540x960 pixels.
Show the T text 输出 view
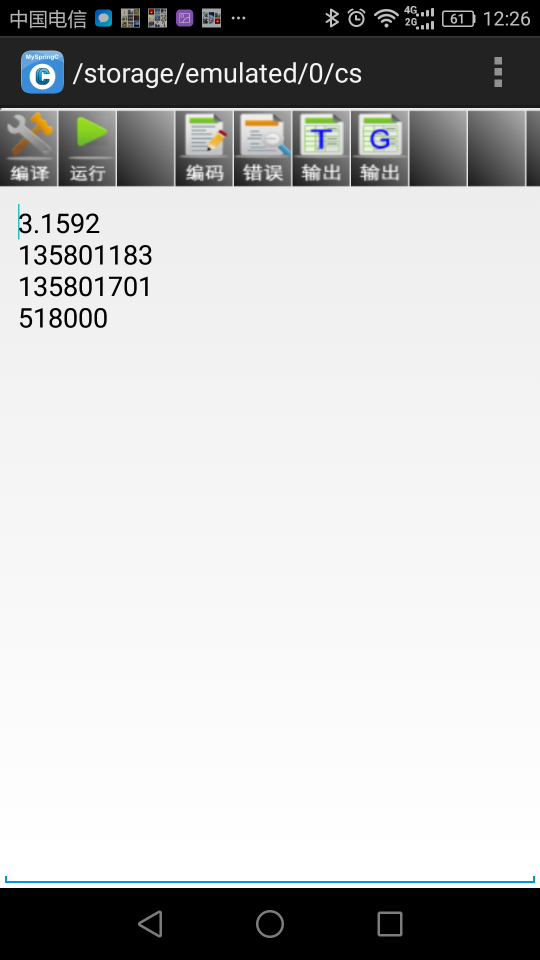coord(321,148)
